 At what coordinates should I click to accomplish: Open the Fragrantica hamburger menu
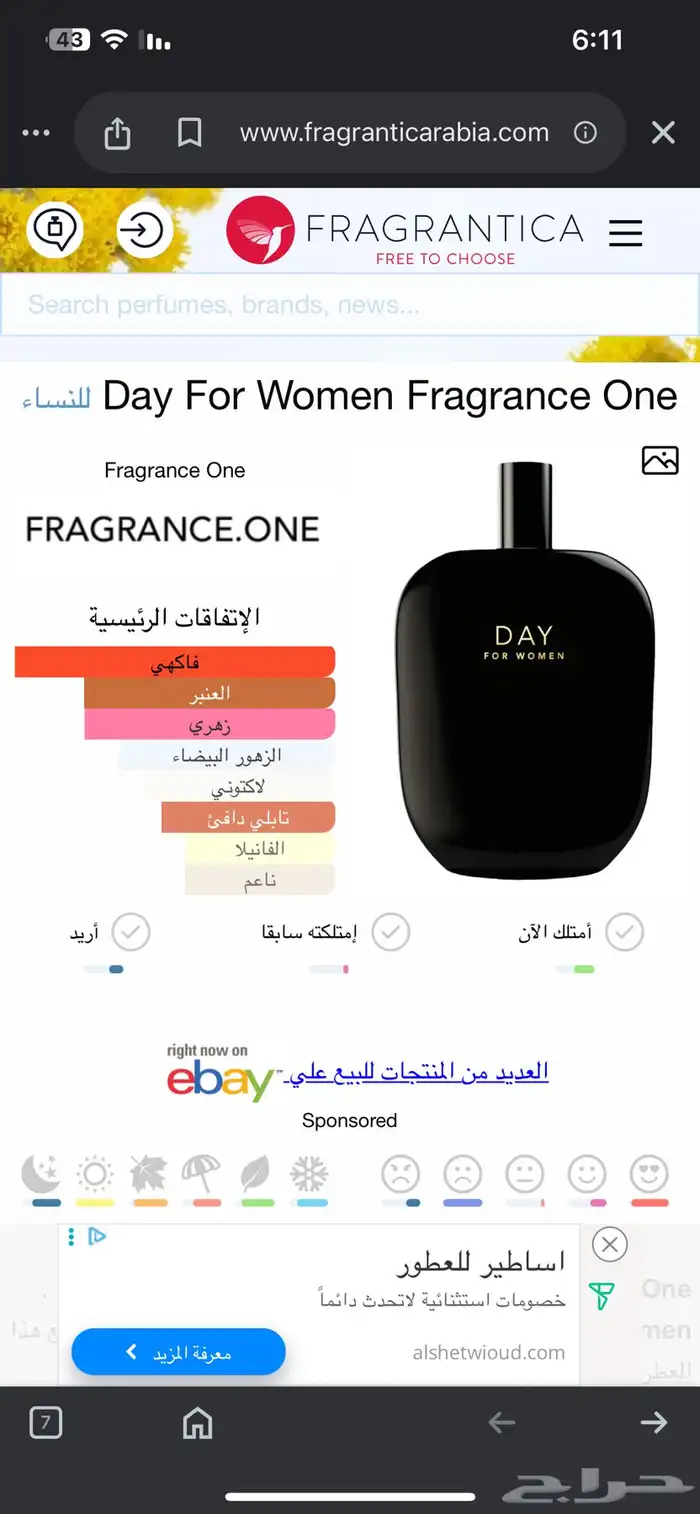point(626,233)
